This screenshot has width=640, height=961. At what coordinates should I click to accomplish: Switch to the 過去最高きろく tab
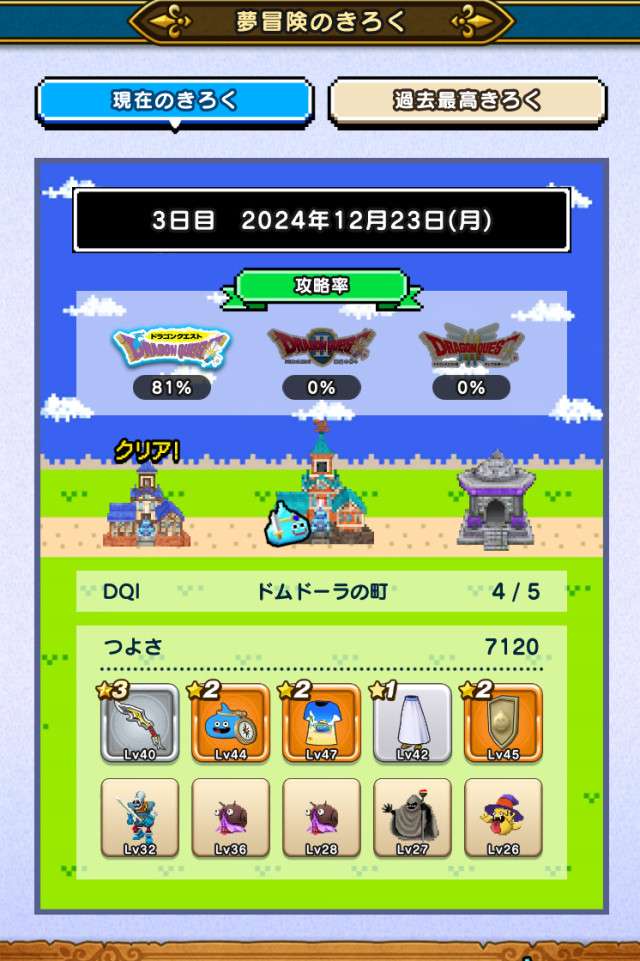[467, 101]
